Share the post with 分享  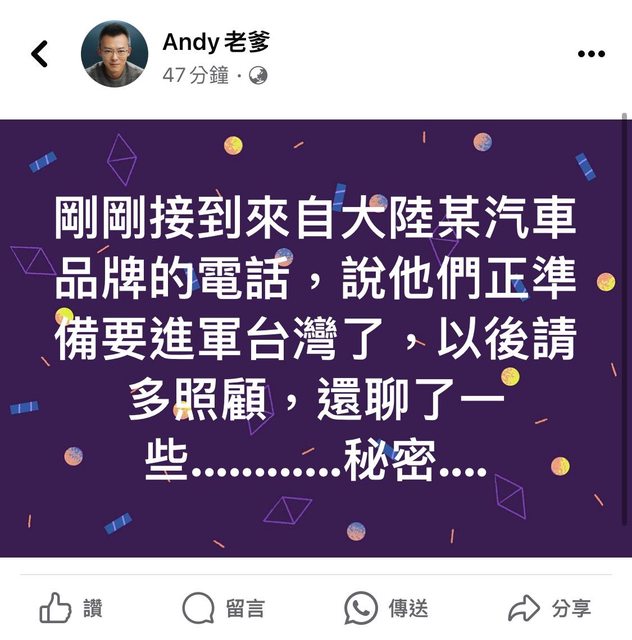(x=549, y=607)
